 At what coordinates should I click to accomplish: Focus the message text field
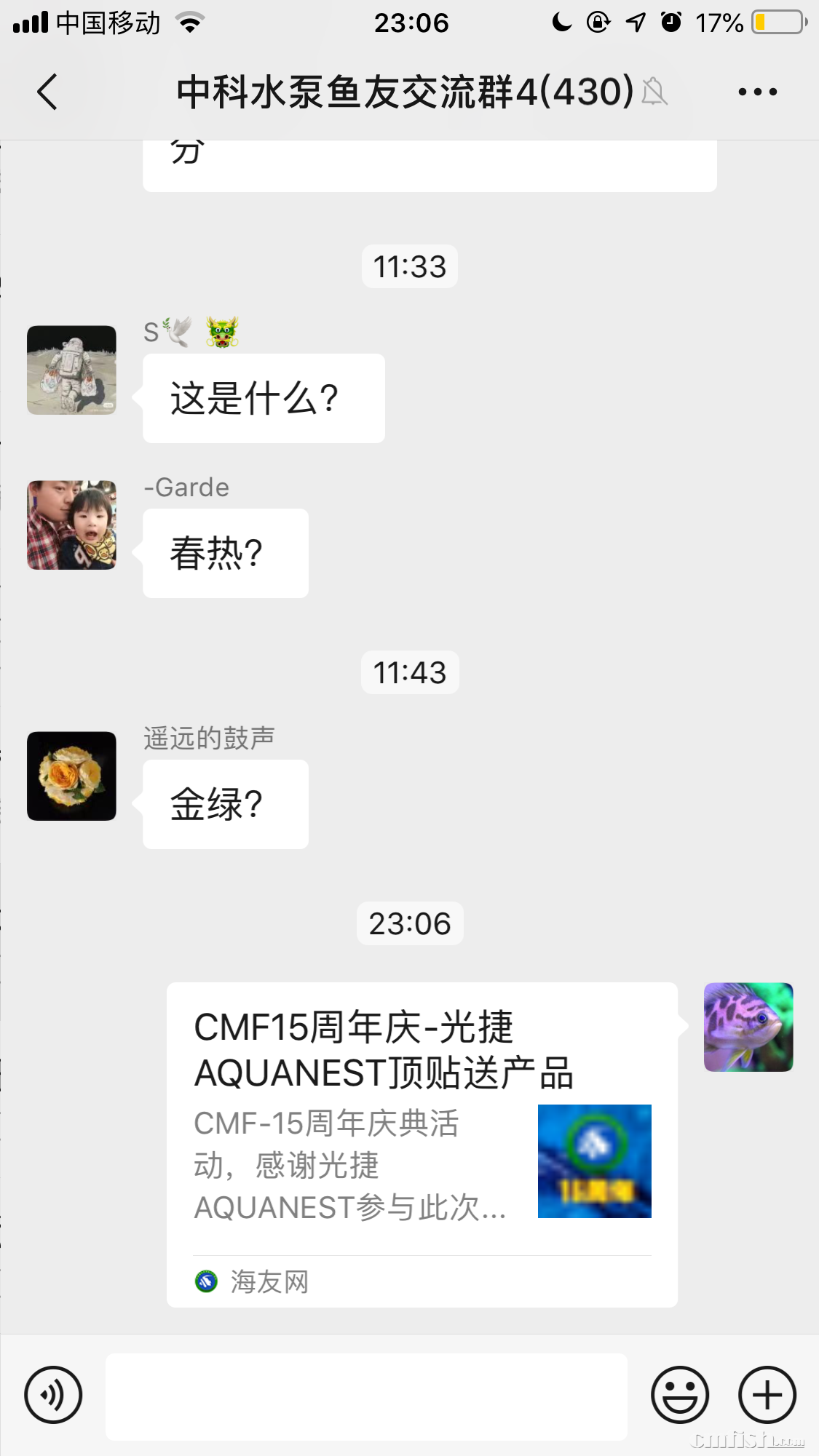(x=366, y=1396)
